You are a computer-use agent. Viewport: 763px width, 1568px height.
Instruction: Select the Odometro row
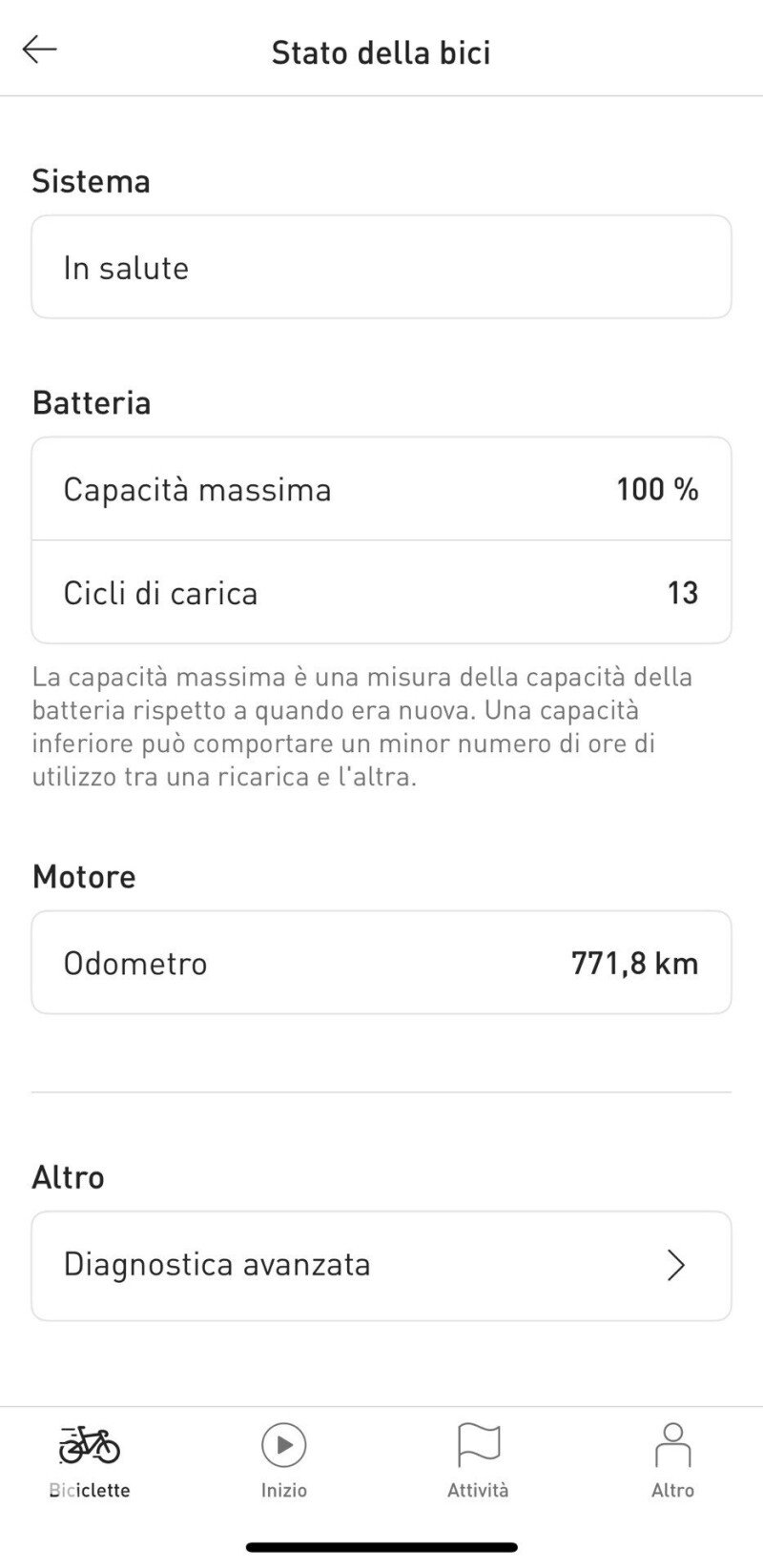381,962
